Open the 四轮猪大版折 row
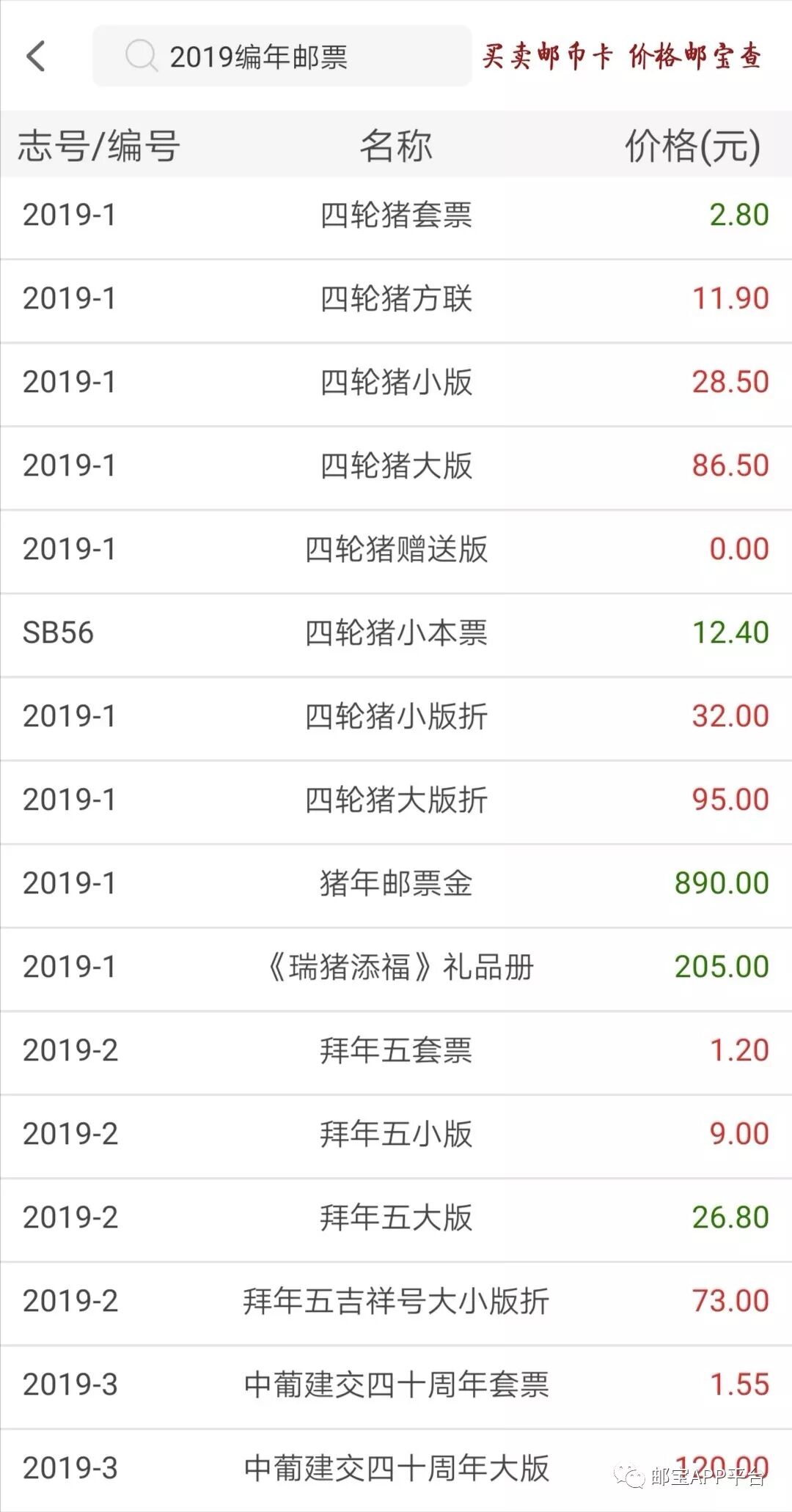Screen dimensions: 792x1512 396,800
